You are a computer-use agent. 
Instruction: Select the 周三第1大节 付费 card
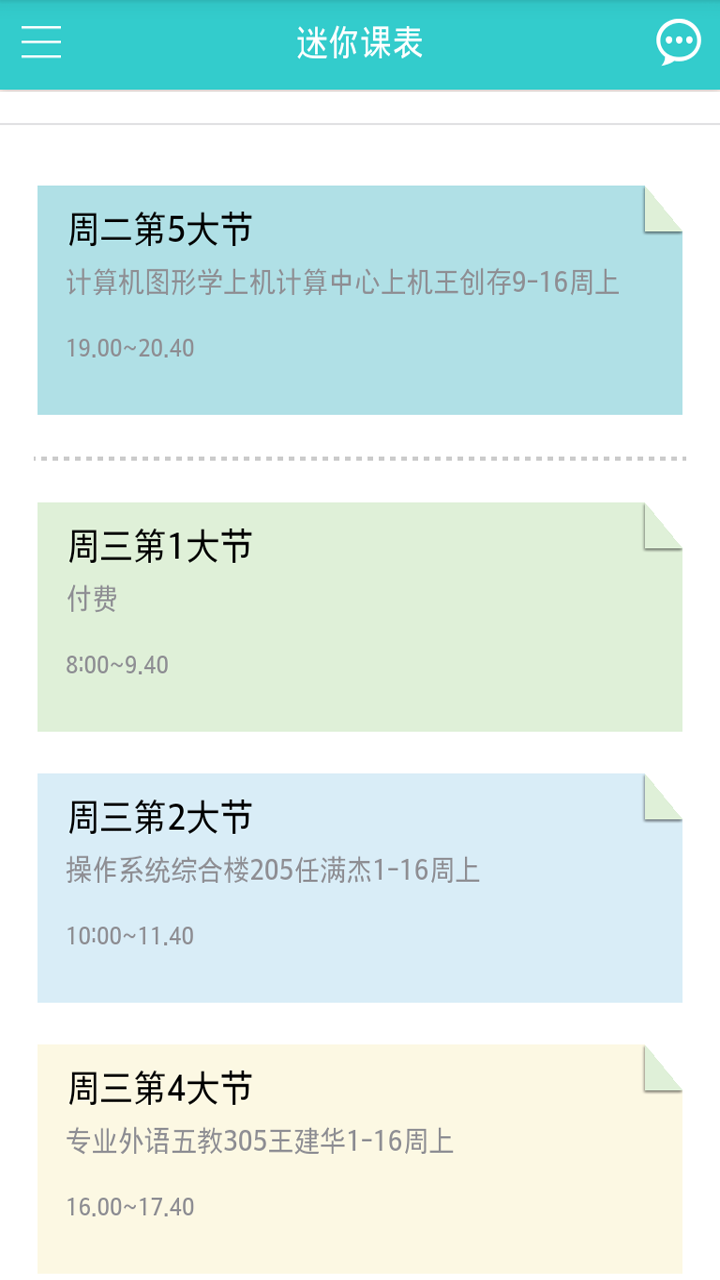360,617
